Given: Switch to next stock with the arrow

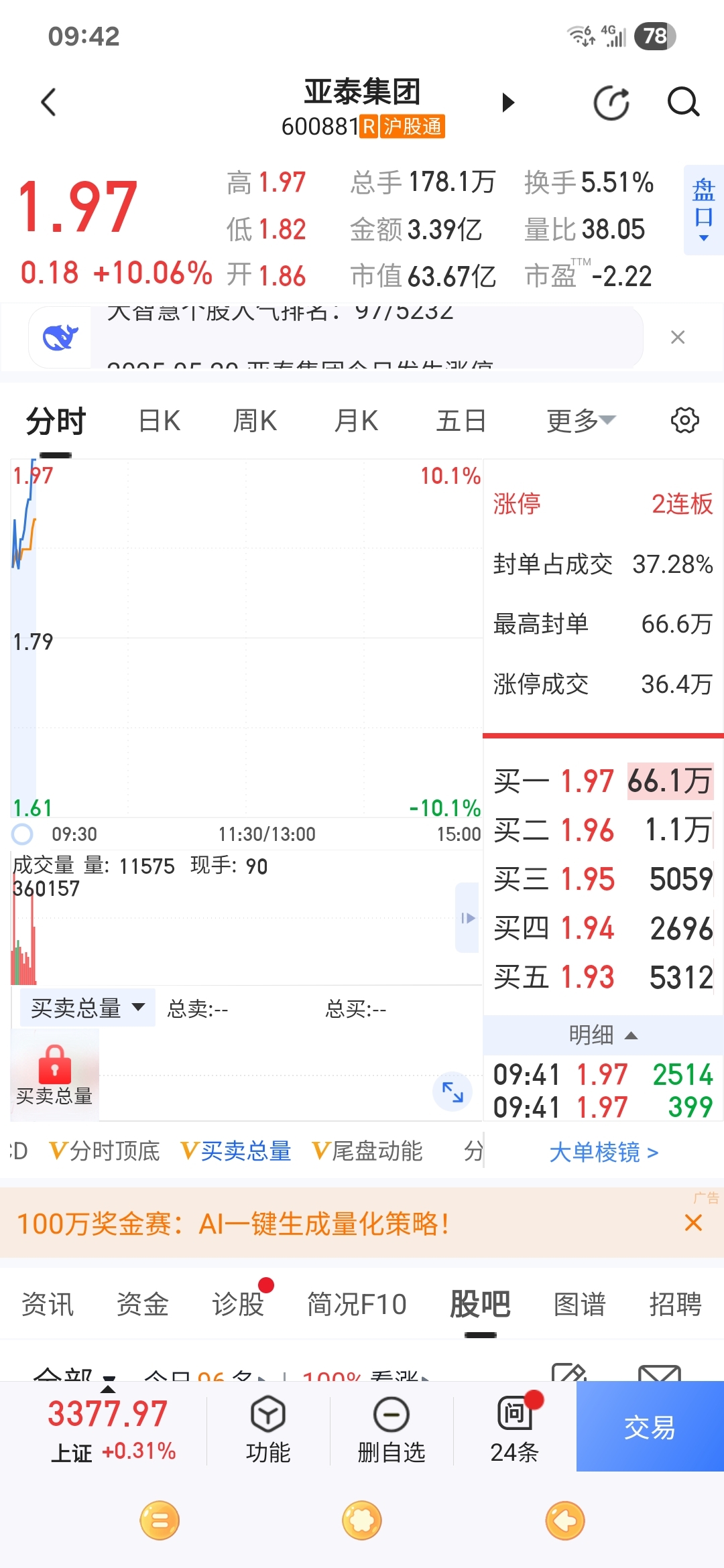Looking at the screenshot, I should (508, 103).
